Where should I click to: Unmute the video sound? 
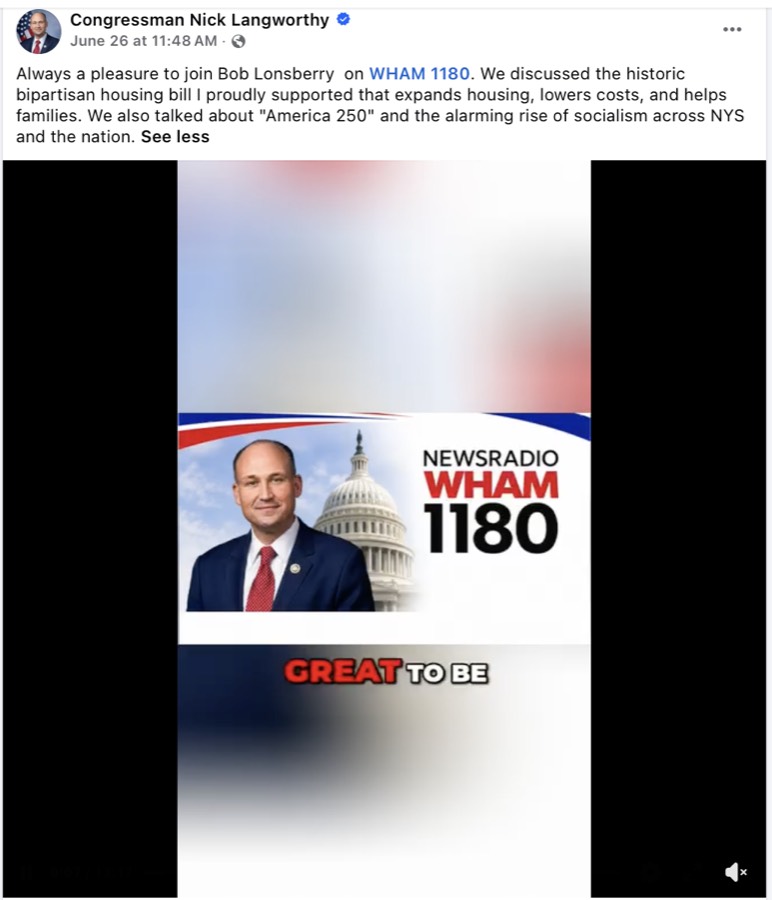click(x=735, y=872)
